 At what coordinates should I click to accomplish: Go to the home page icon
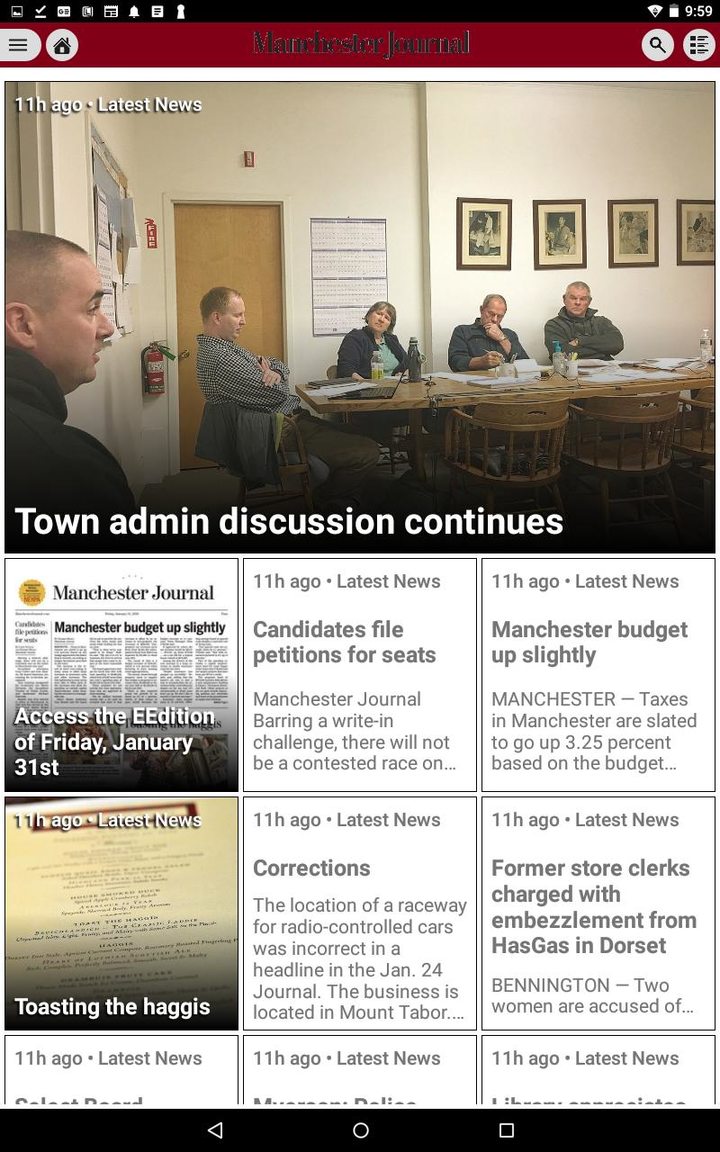[x=62, y=45]
